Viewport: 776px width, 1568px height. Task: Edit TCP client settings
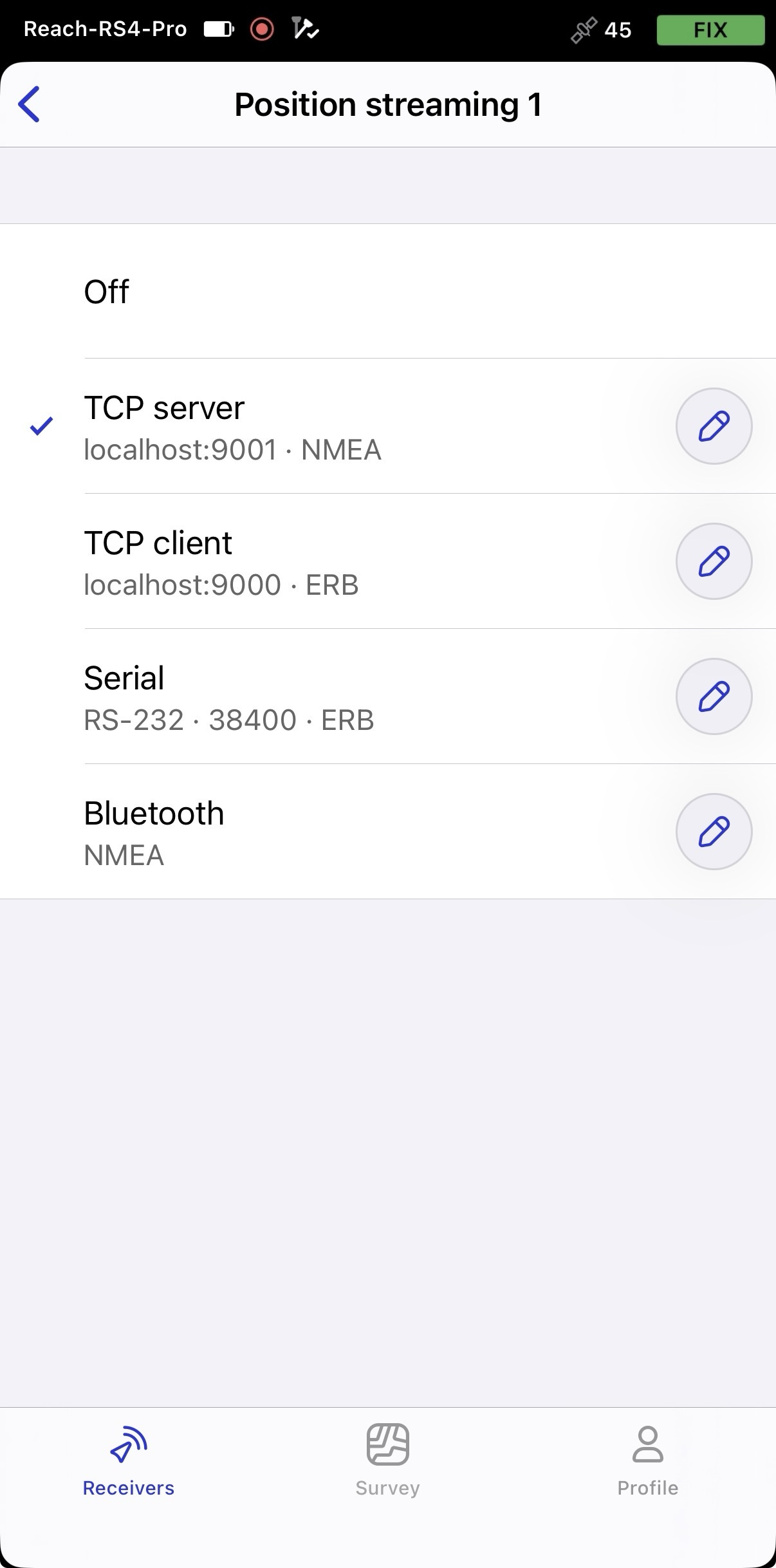(x=714, y=561)
